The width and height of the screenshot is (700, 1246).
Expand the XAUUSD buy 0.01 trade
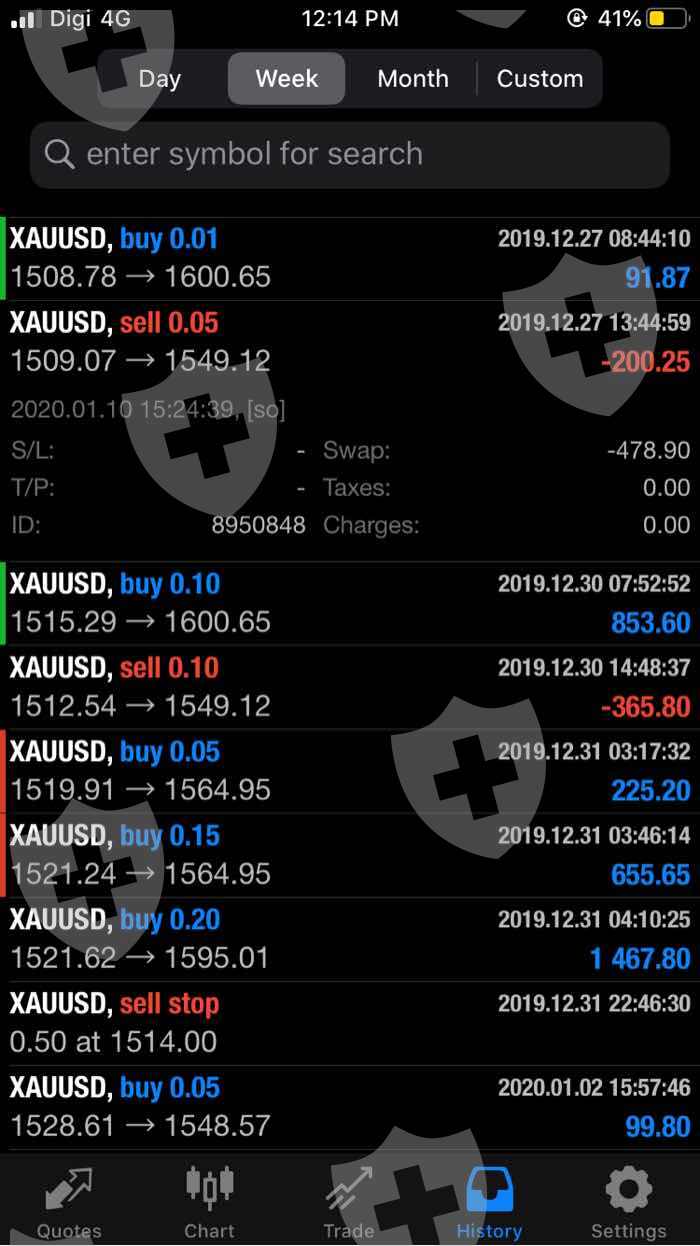coord(350,258)
